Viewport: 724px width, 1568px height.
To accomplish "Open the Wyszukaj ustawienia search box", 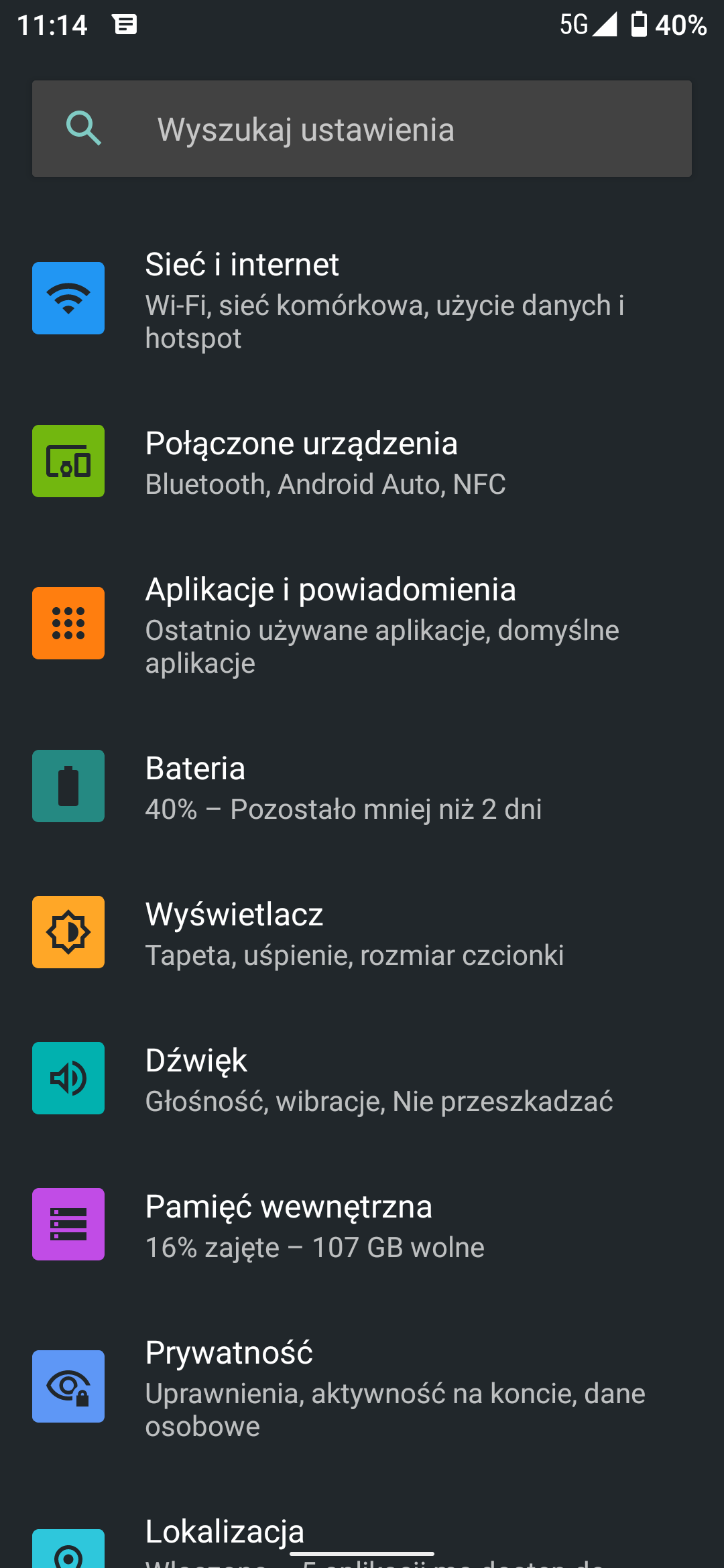I will click(362, 129).
